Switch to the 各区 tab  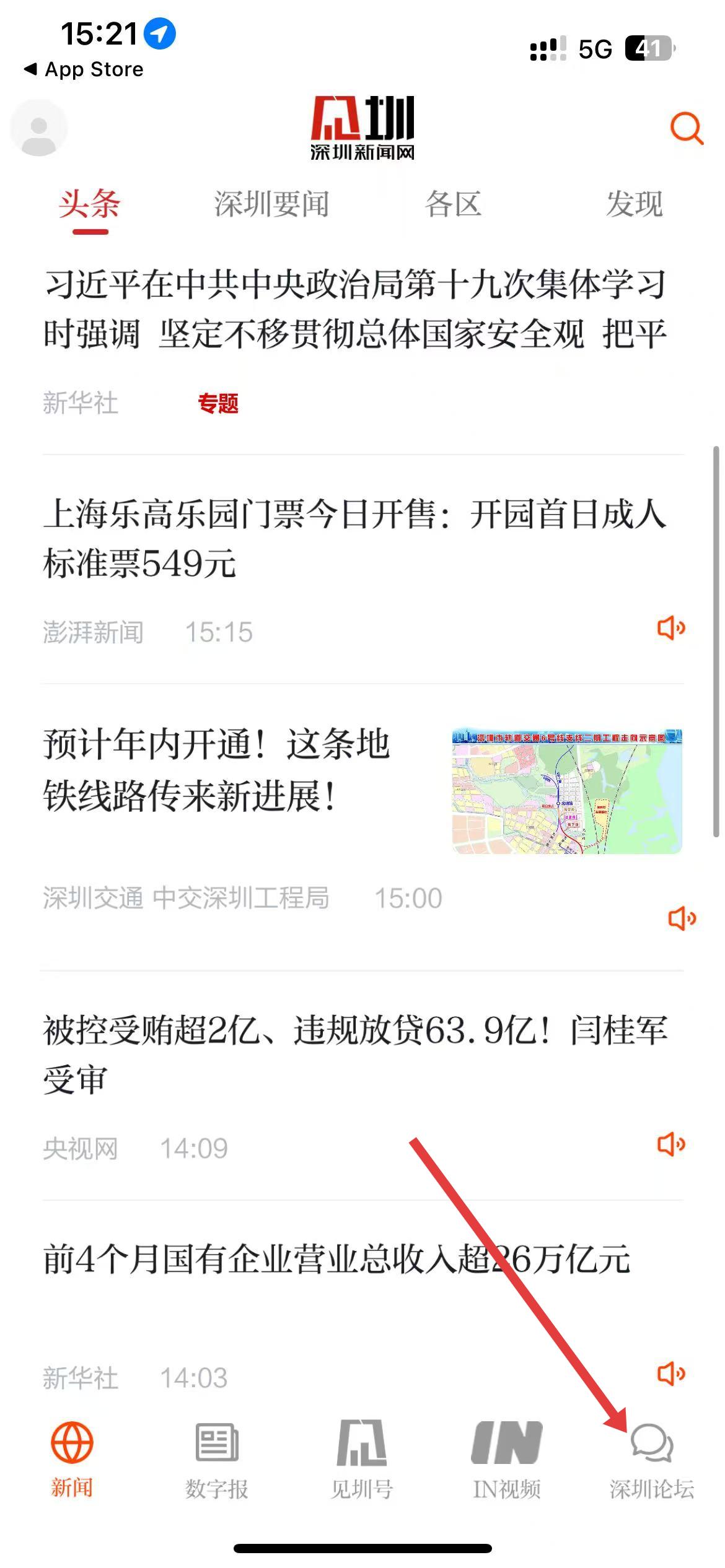(x=453, y=204)
